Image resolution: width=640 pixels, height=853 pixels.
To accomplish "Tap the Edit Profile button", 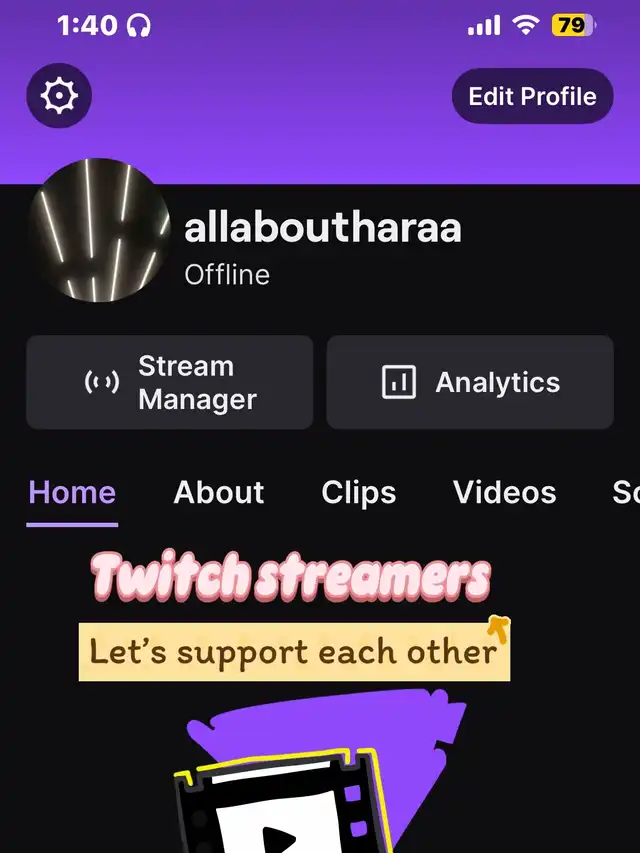I will click(x=532, y=96).
